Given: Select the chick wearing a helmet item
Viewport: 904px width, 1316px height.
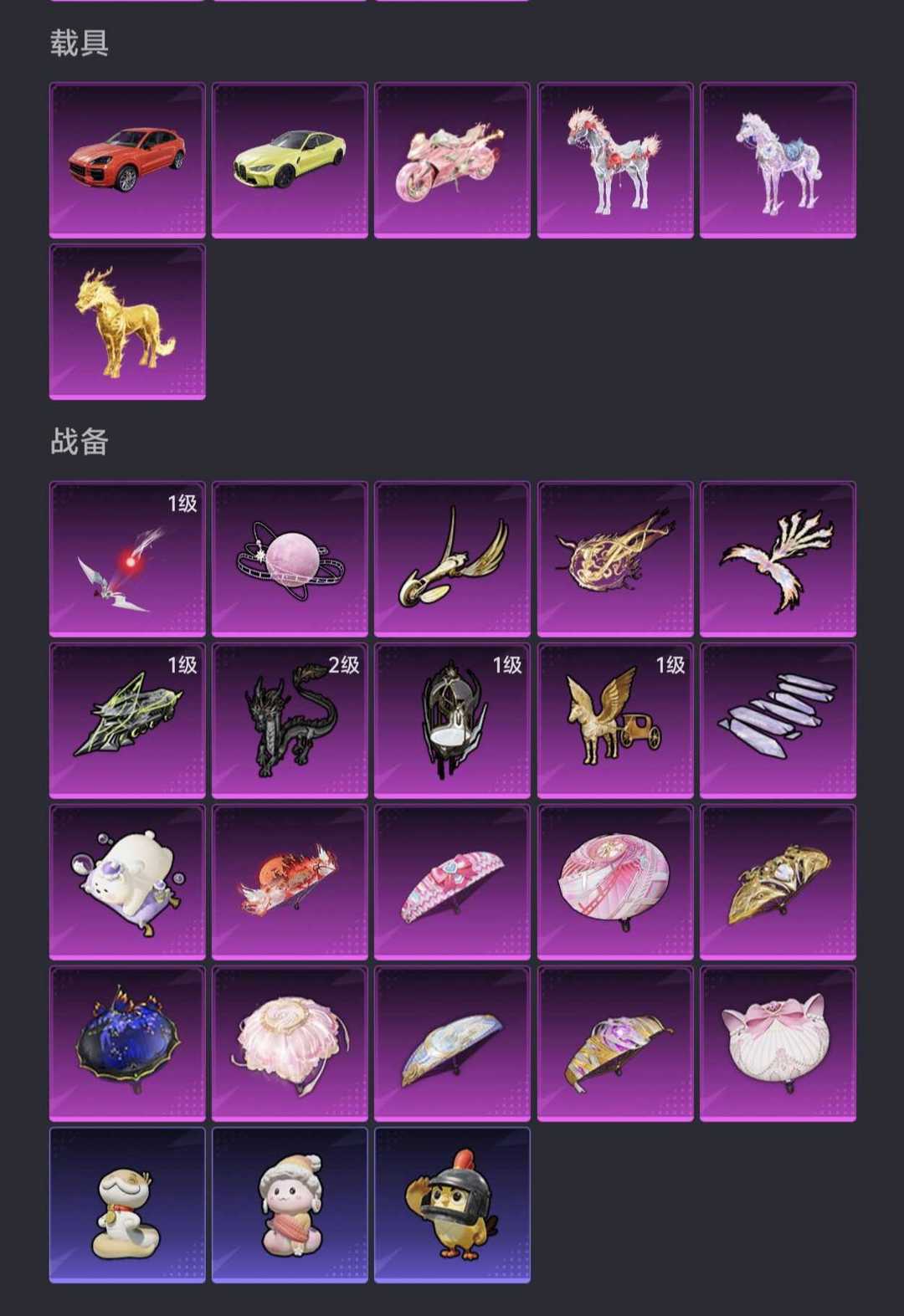Looking at the screenshot, I should (x=452, y=1205).
